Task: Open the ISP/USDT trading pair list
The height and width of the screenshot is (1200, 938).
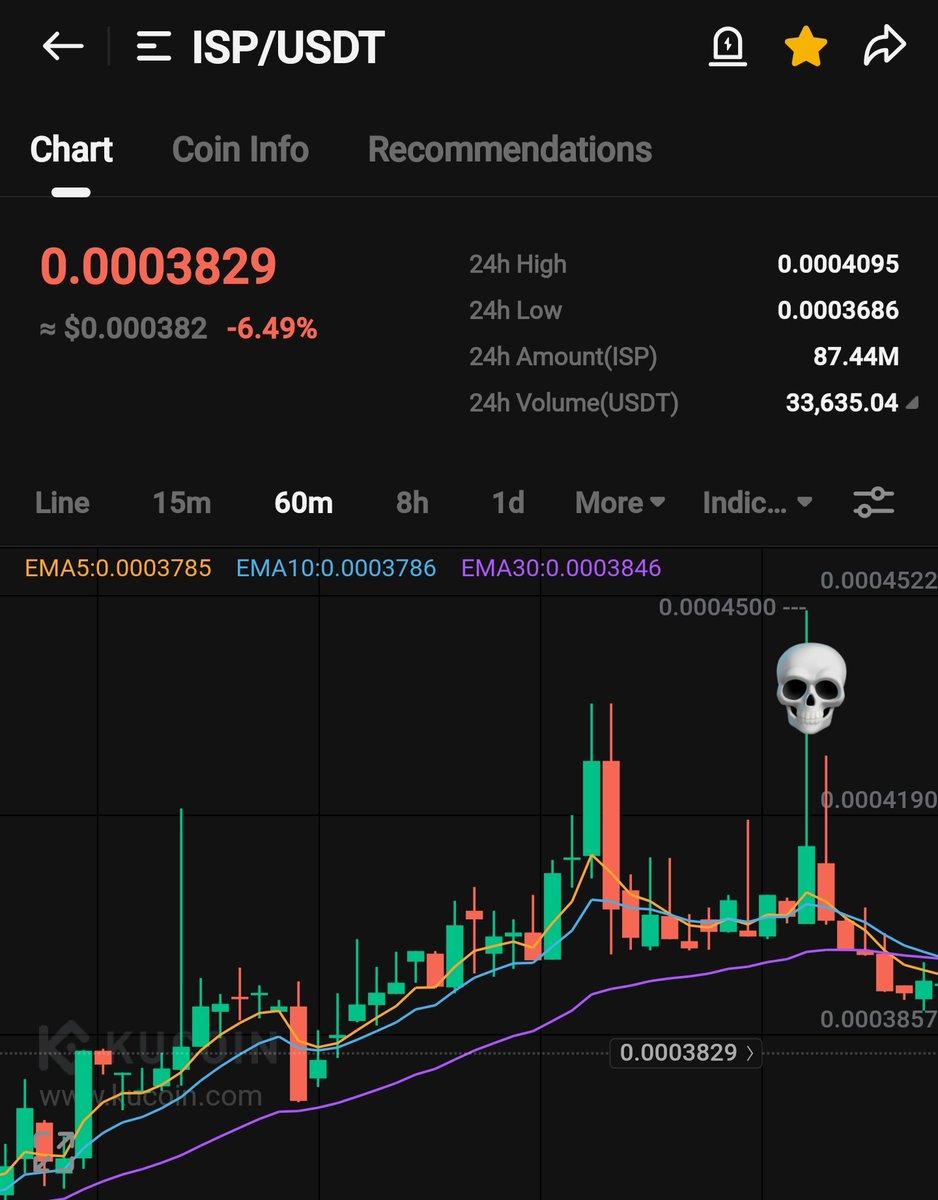Action: [x=154, y=46]
